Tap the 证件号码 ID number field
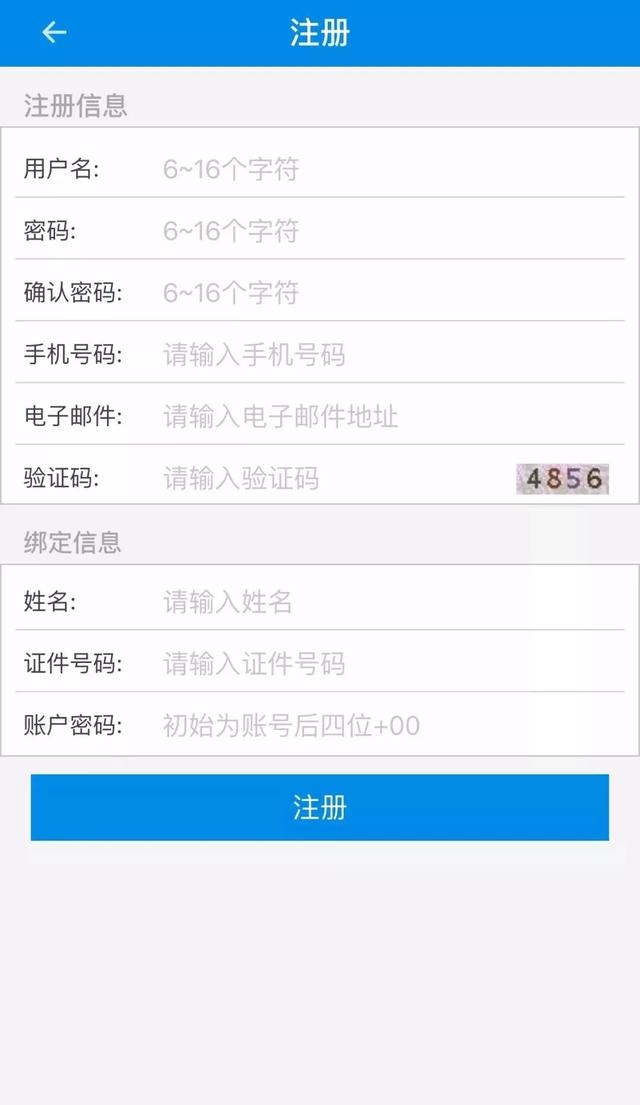Screen dimensions: 640x1105 point(393,664)
